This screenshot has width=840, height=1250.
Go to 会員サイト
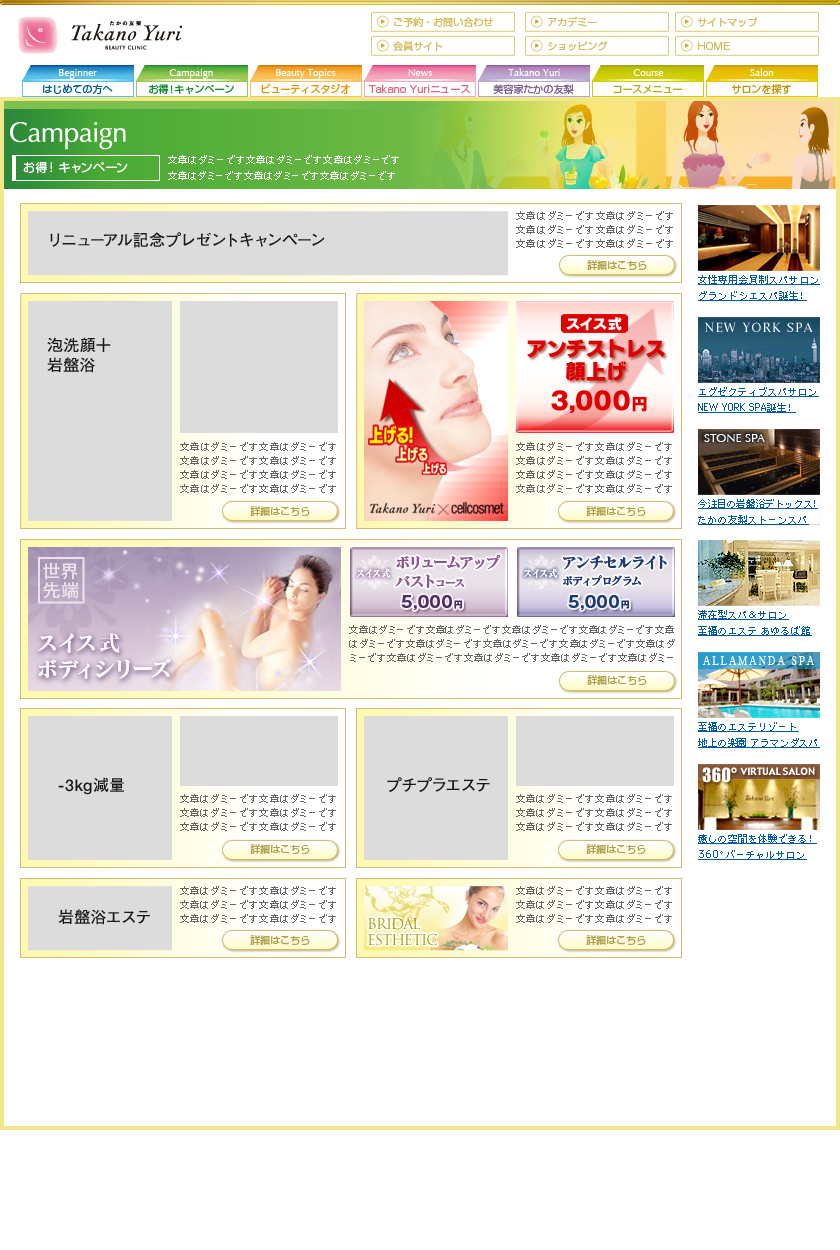[442, 46]
